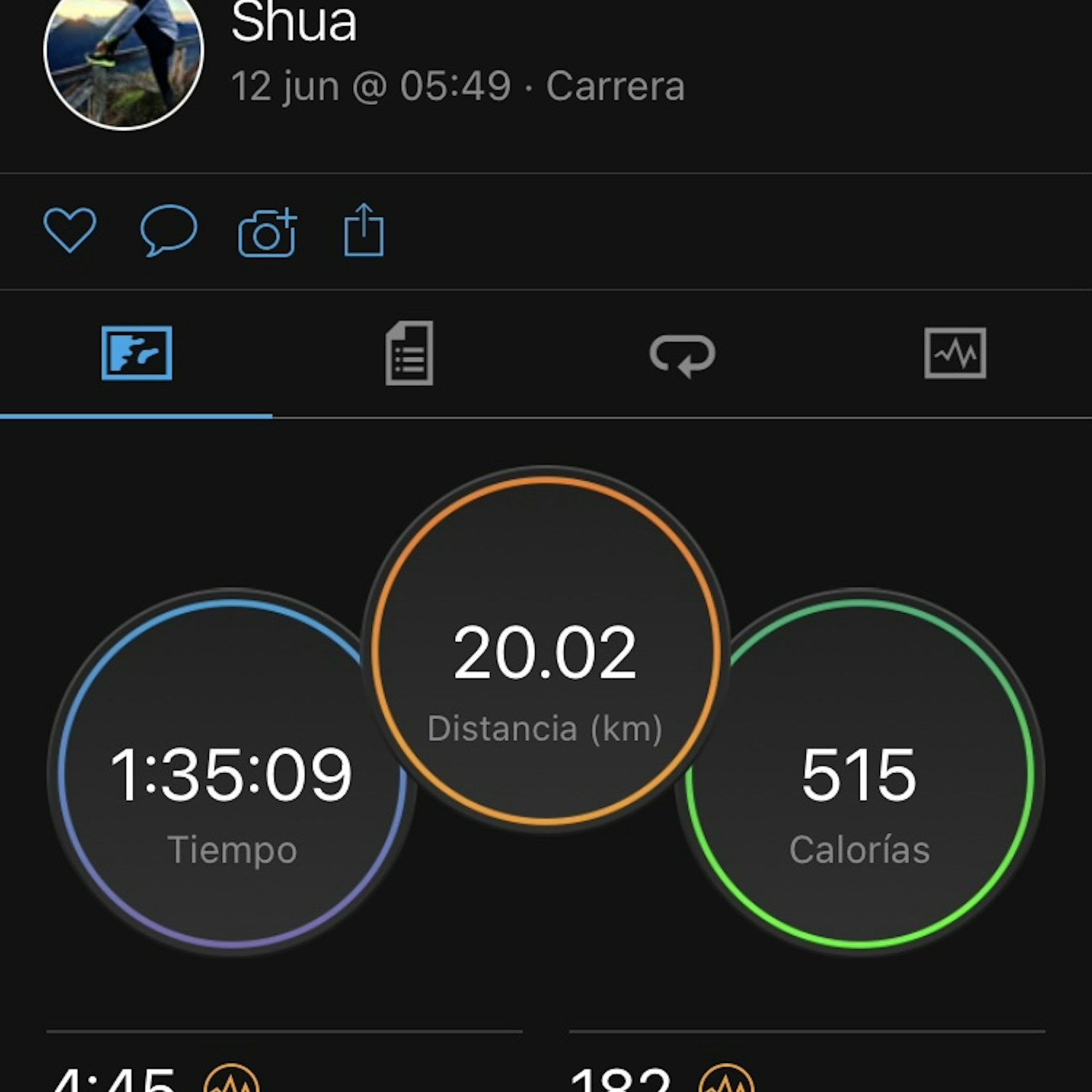Switch to the charts tab

point(954,354)
